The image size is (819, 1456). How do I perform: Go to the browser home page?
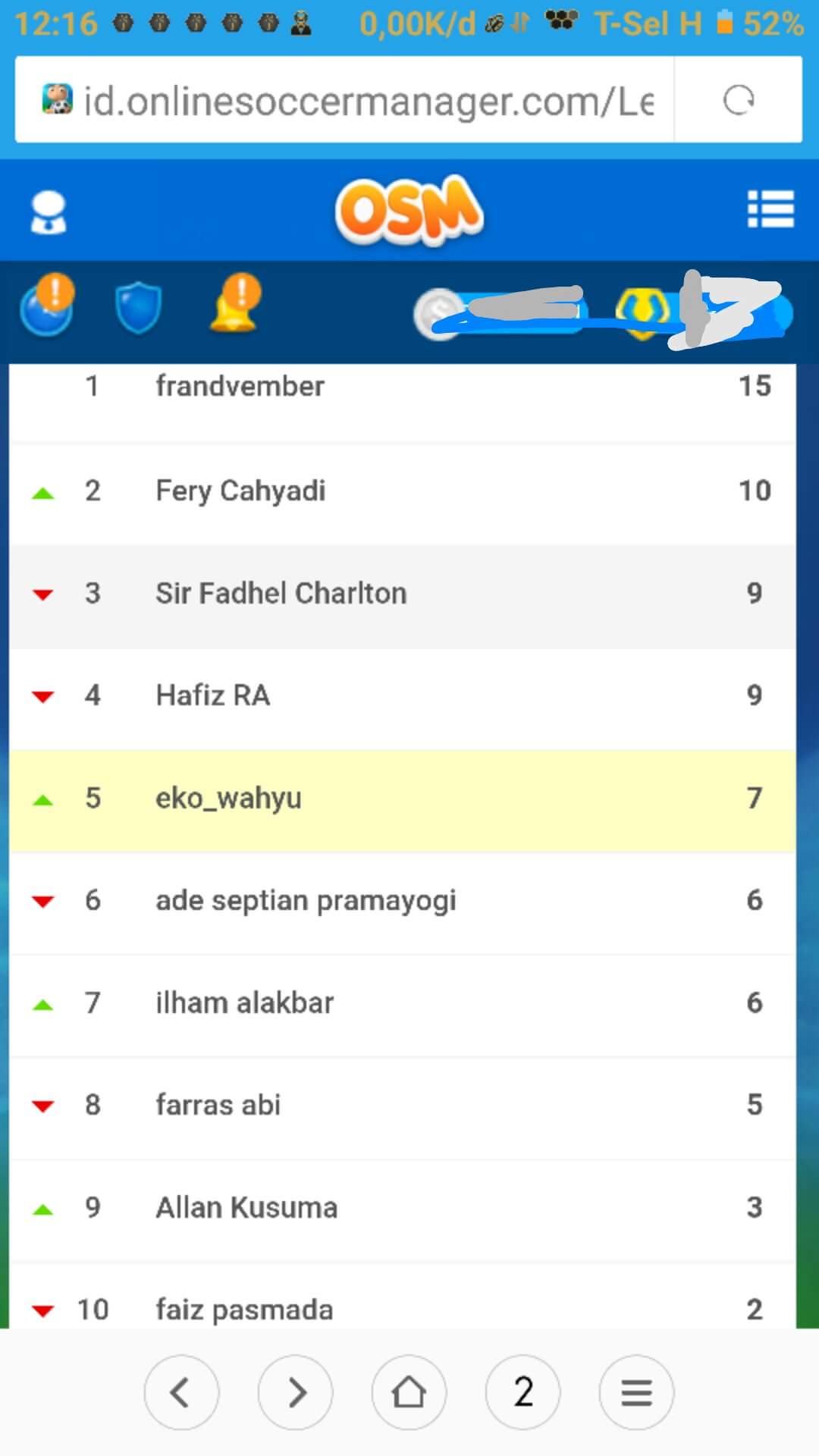(x=409, y=1392)
